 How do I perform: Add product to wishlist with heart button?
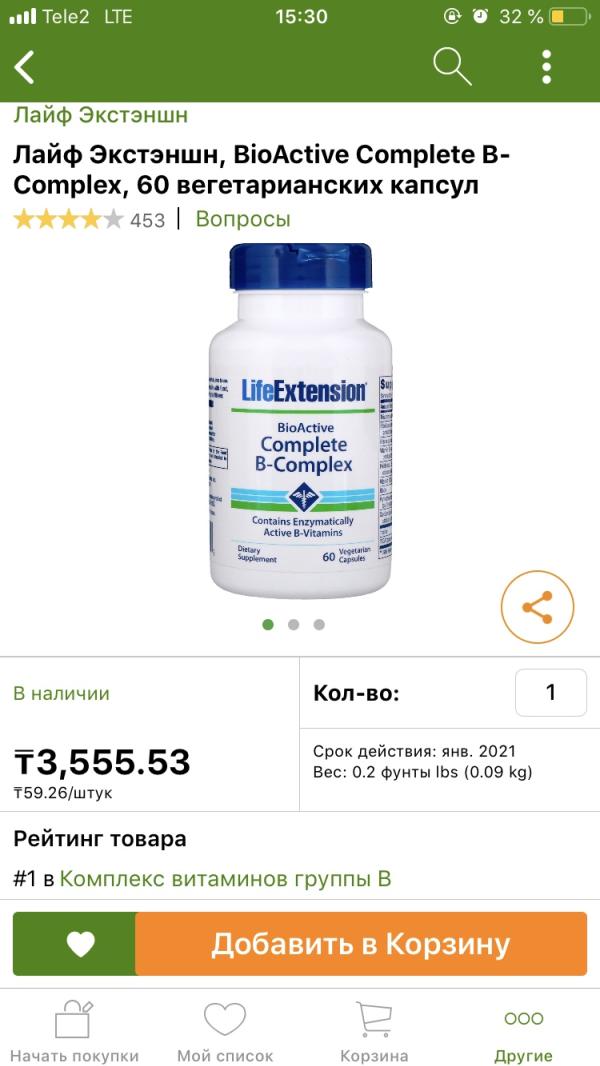tap(76, 944)
